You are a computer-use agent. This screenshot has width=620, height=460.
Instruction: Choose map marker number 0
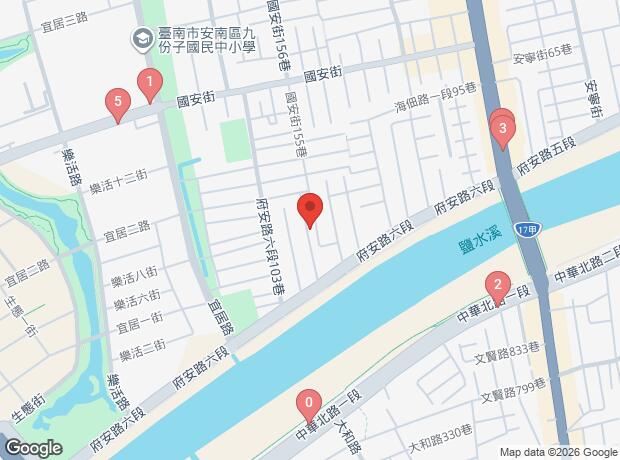click(309, 406)
